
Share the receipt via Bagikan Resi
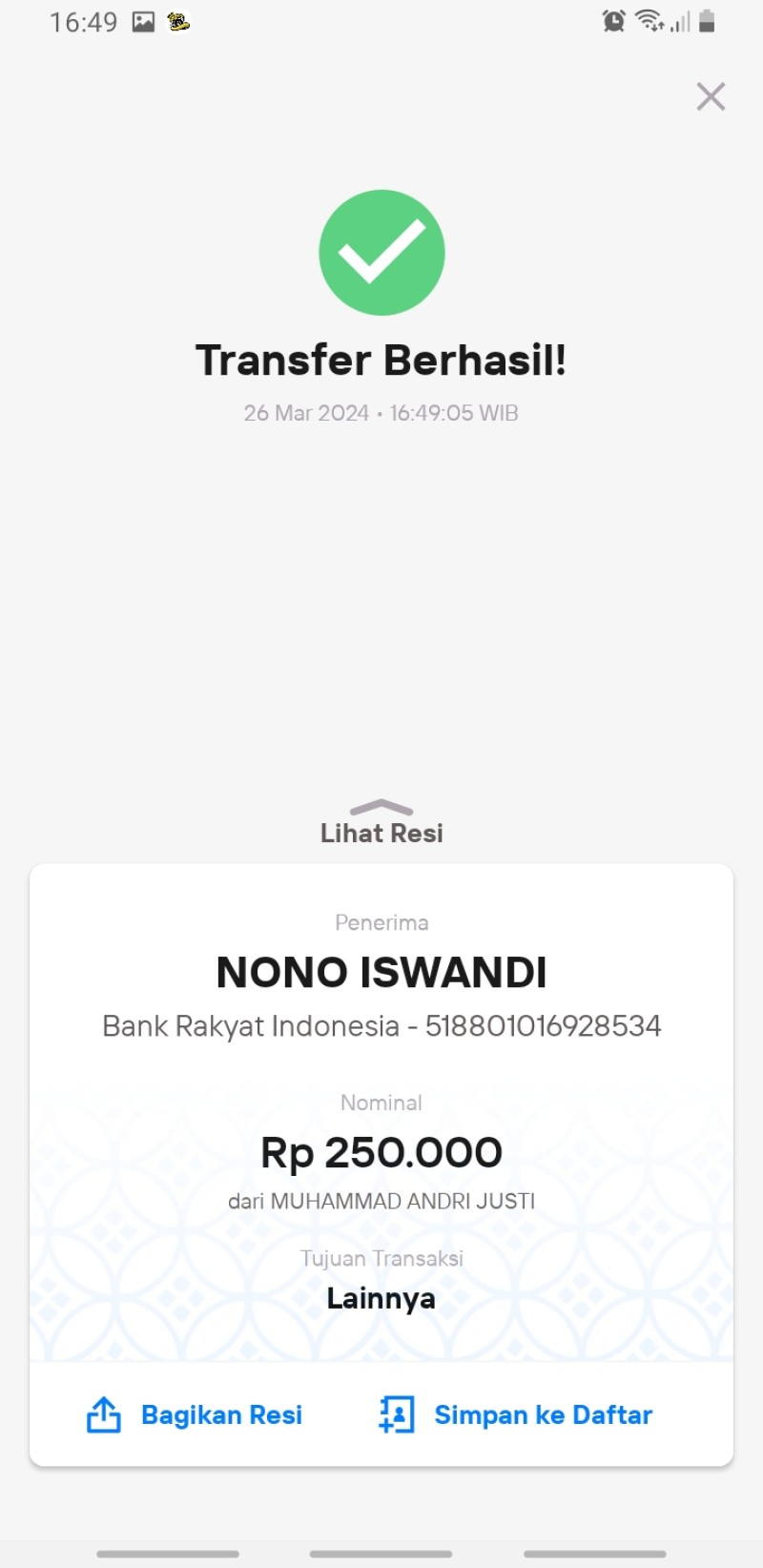[195, 1414]
